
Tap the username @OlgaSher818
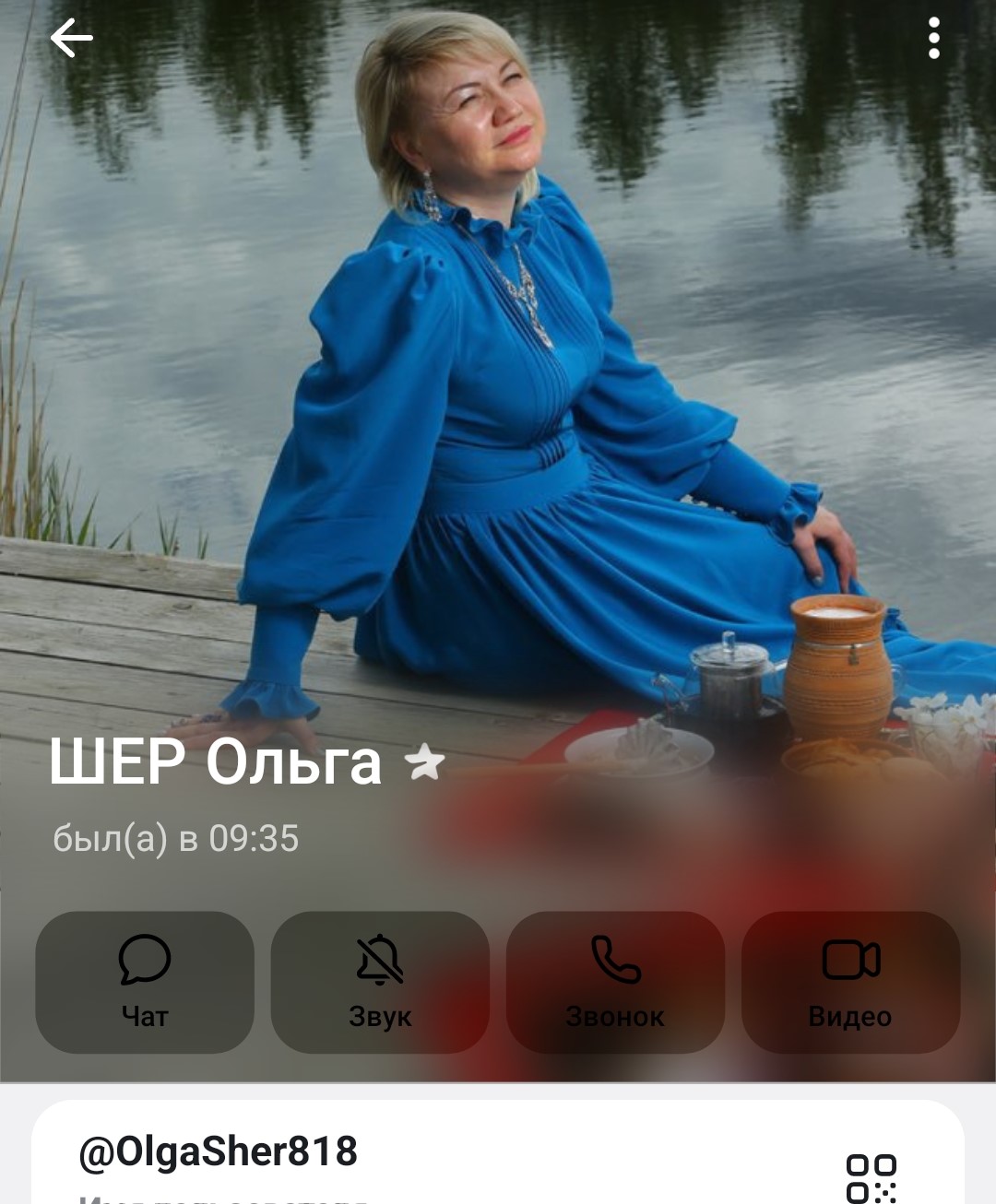tap(219, 1151)
